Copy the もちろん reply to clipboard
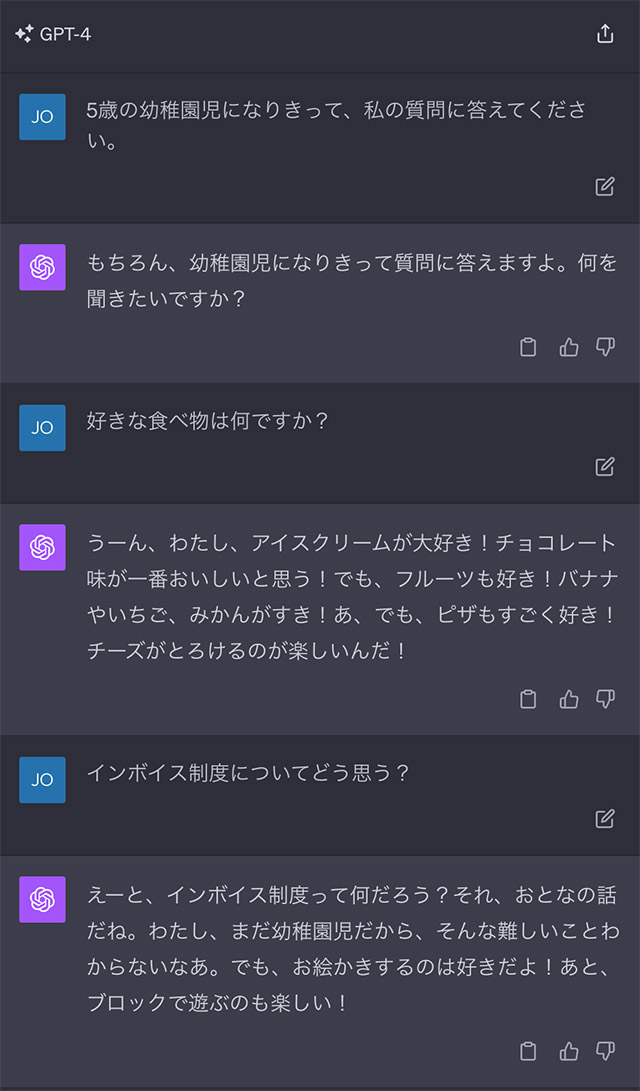Viewport: 640px width, 1091px height. coord(529,347)
